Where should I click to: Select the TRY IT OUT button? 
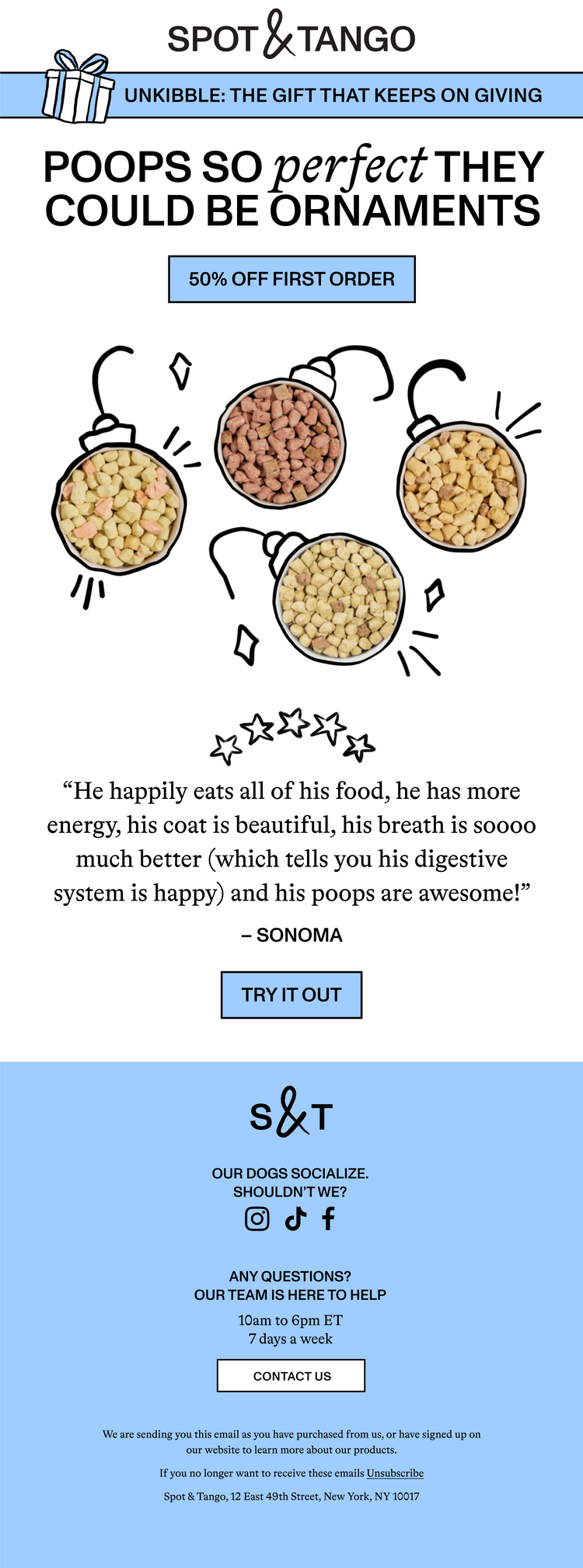(291, 995)
